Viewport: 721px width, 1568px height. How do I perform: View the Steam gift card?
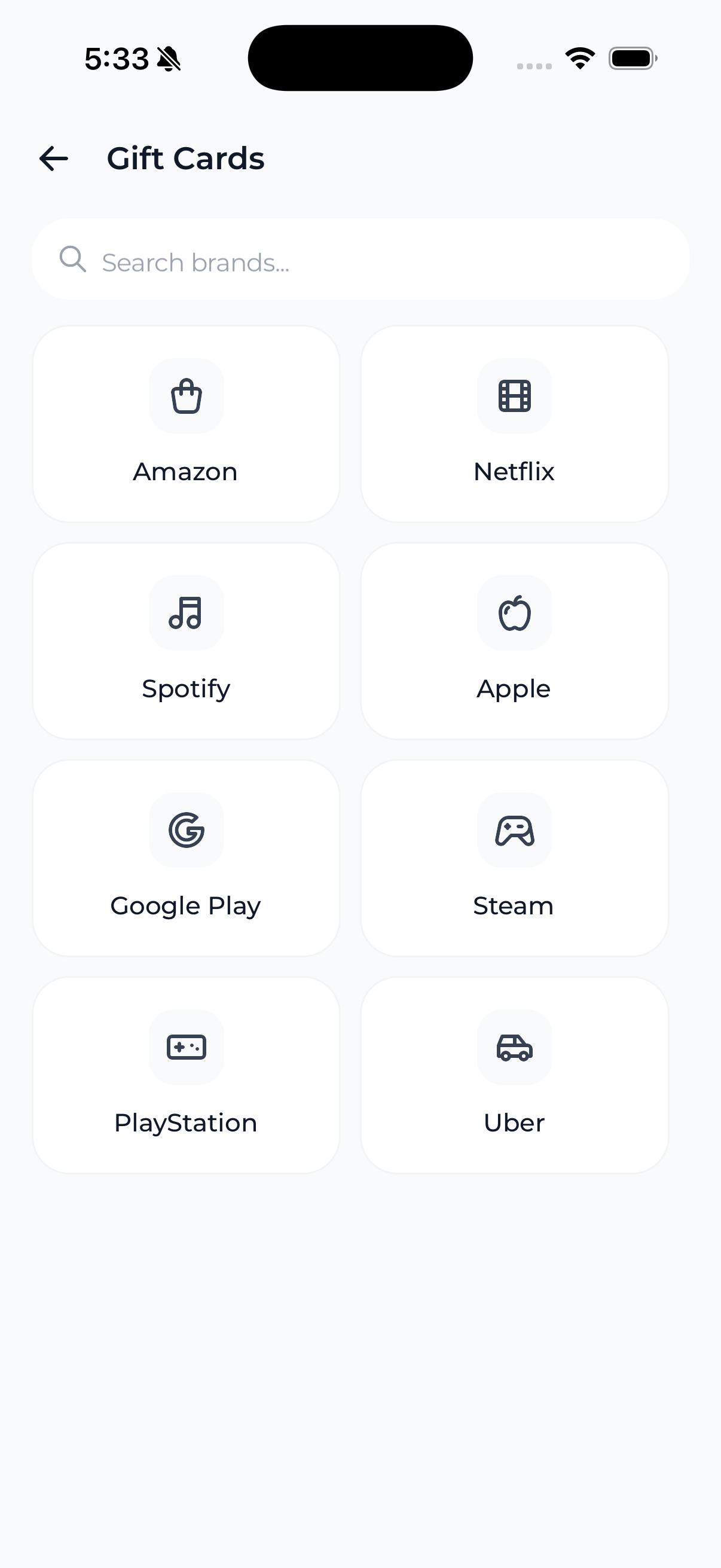(514, 858)
